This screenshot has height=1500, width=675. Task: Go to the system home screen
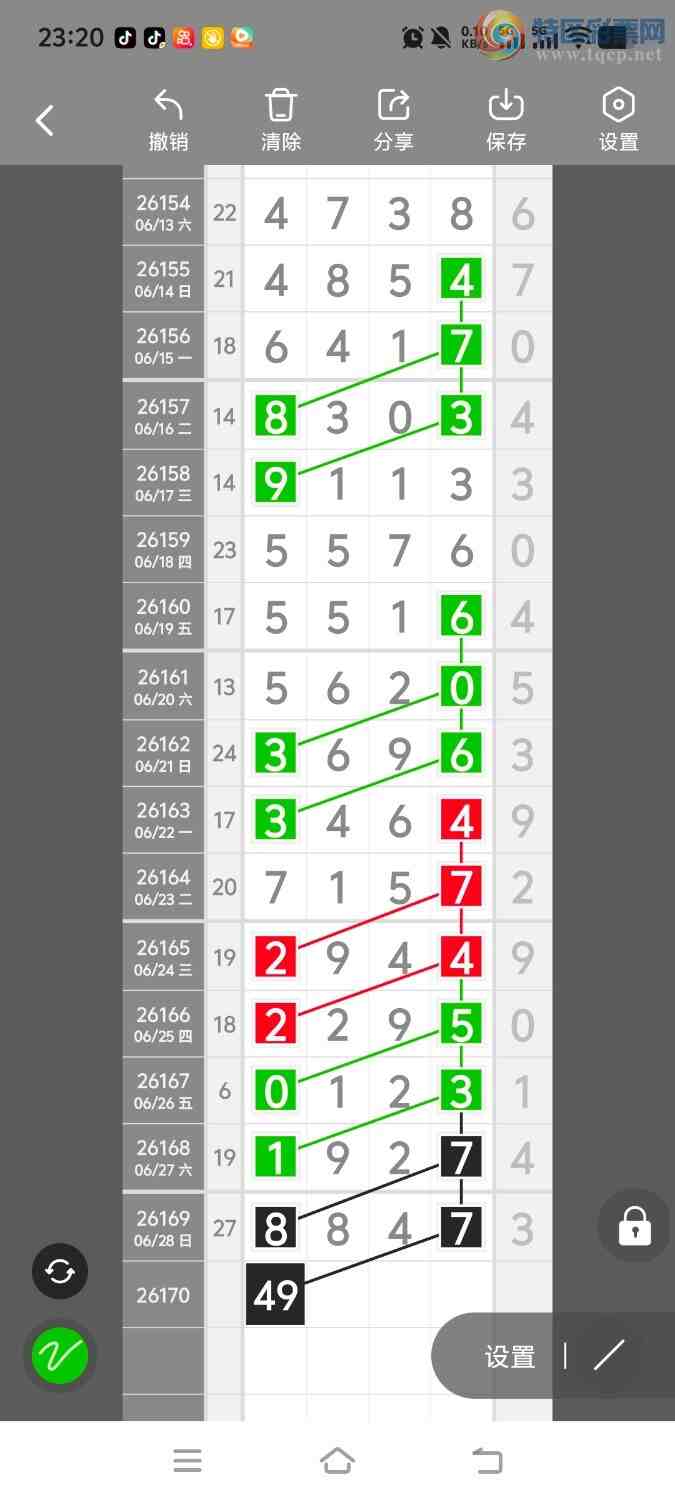point(338,1461)
